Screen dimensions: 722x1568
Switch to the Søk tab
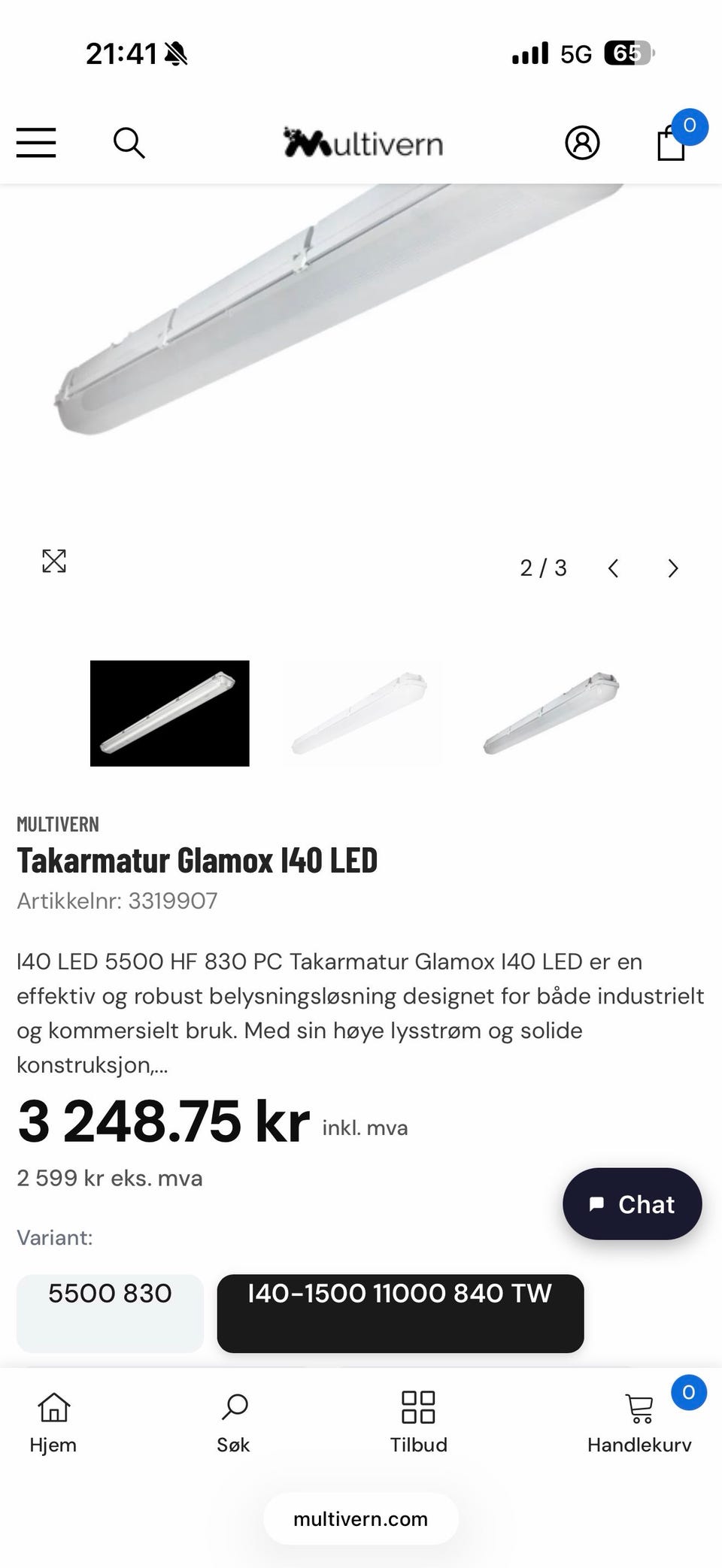click(234, 1422)
